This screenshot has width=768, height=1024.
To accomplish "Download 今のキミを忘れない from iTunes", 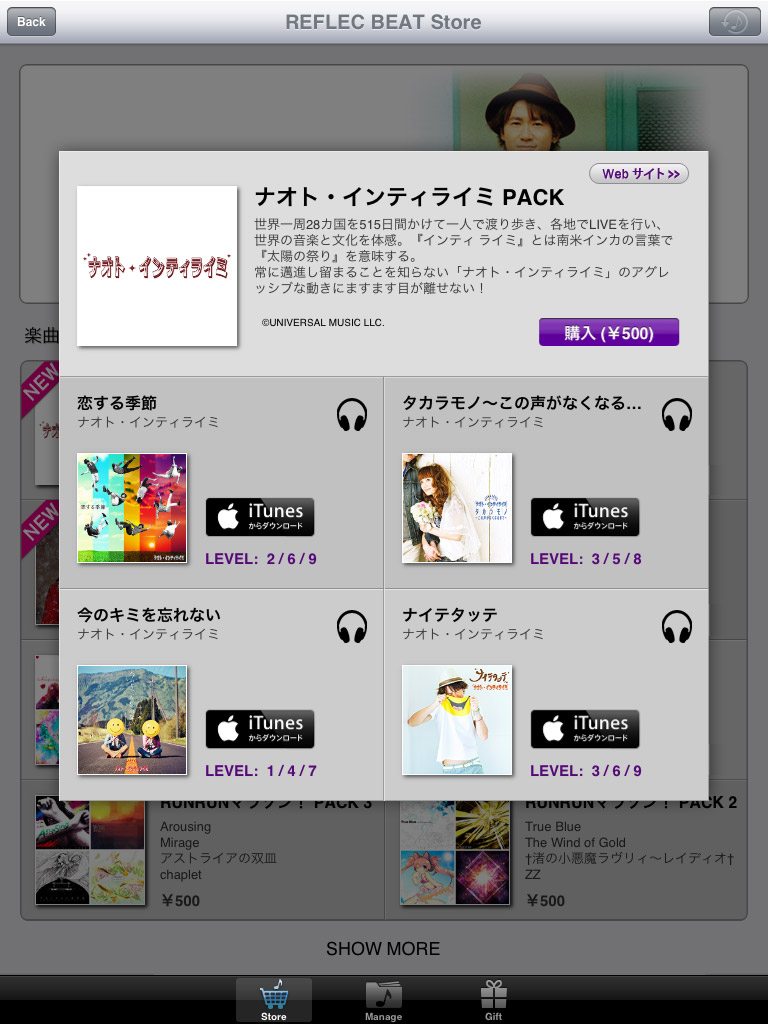I will coord(260,729).
